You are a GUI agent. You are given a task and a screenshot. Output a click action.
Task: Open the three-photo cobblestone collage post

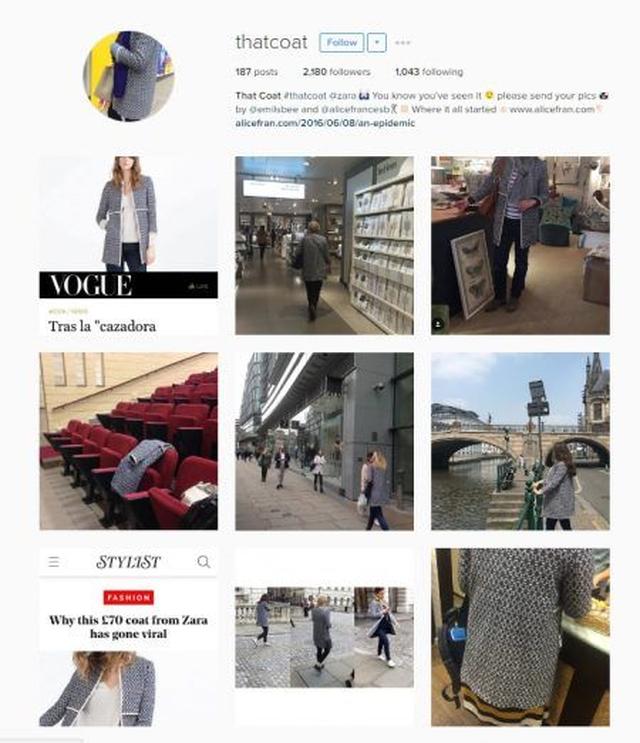[x=324, y=636]
